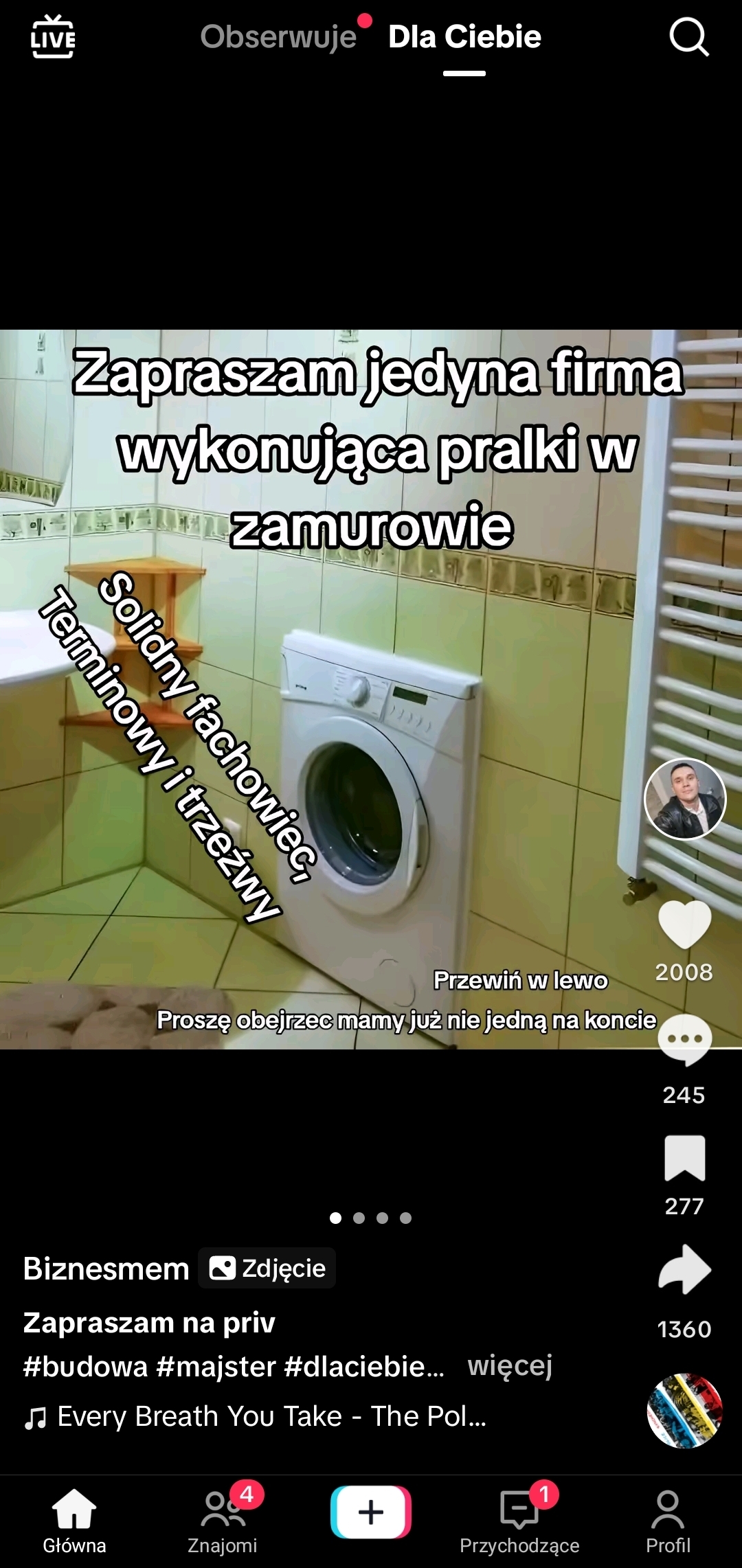
Task: Bookmark this post
Action: 684,1158
